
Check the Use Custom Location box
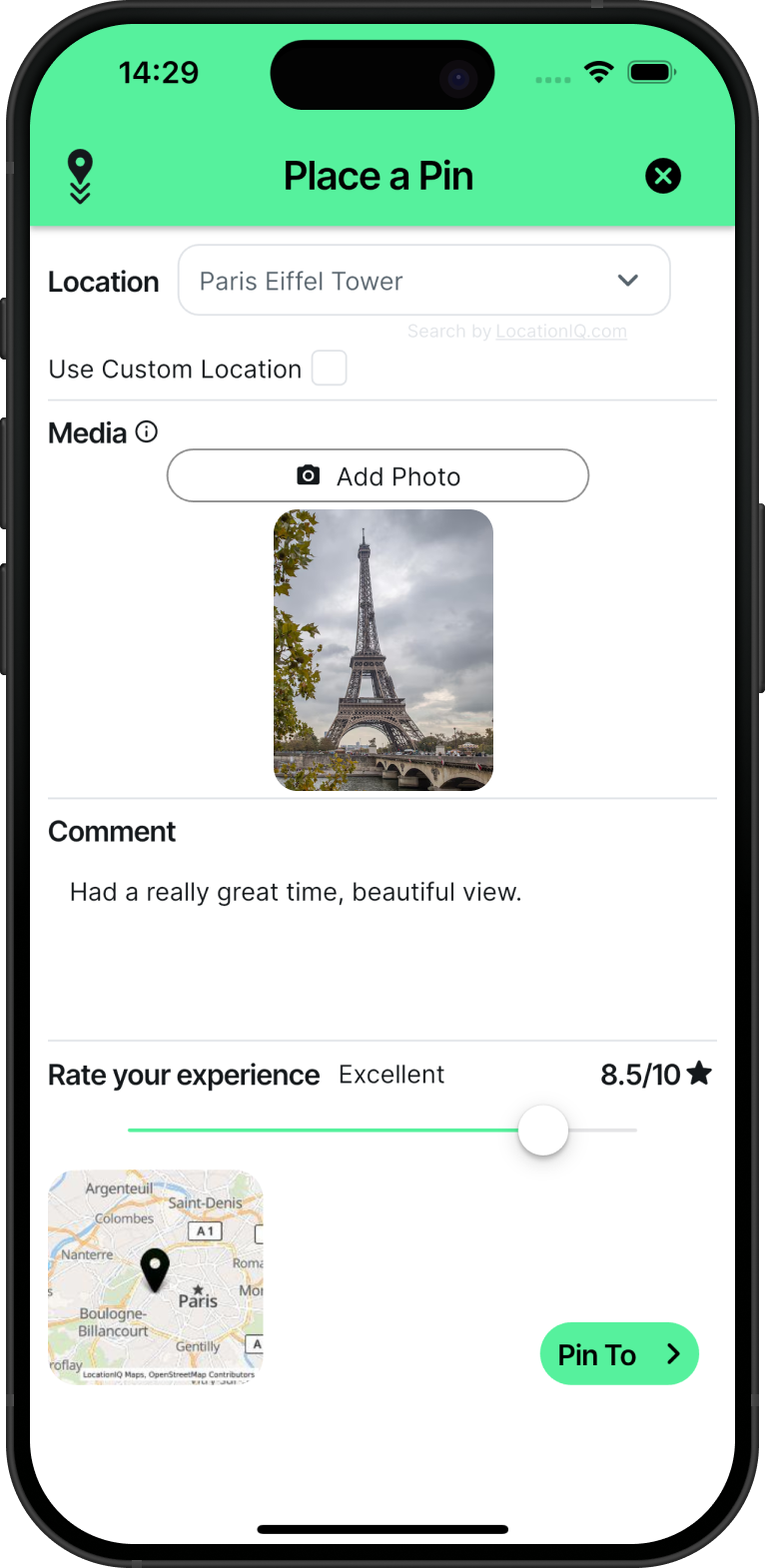tap(330, 369)
